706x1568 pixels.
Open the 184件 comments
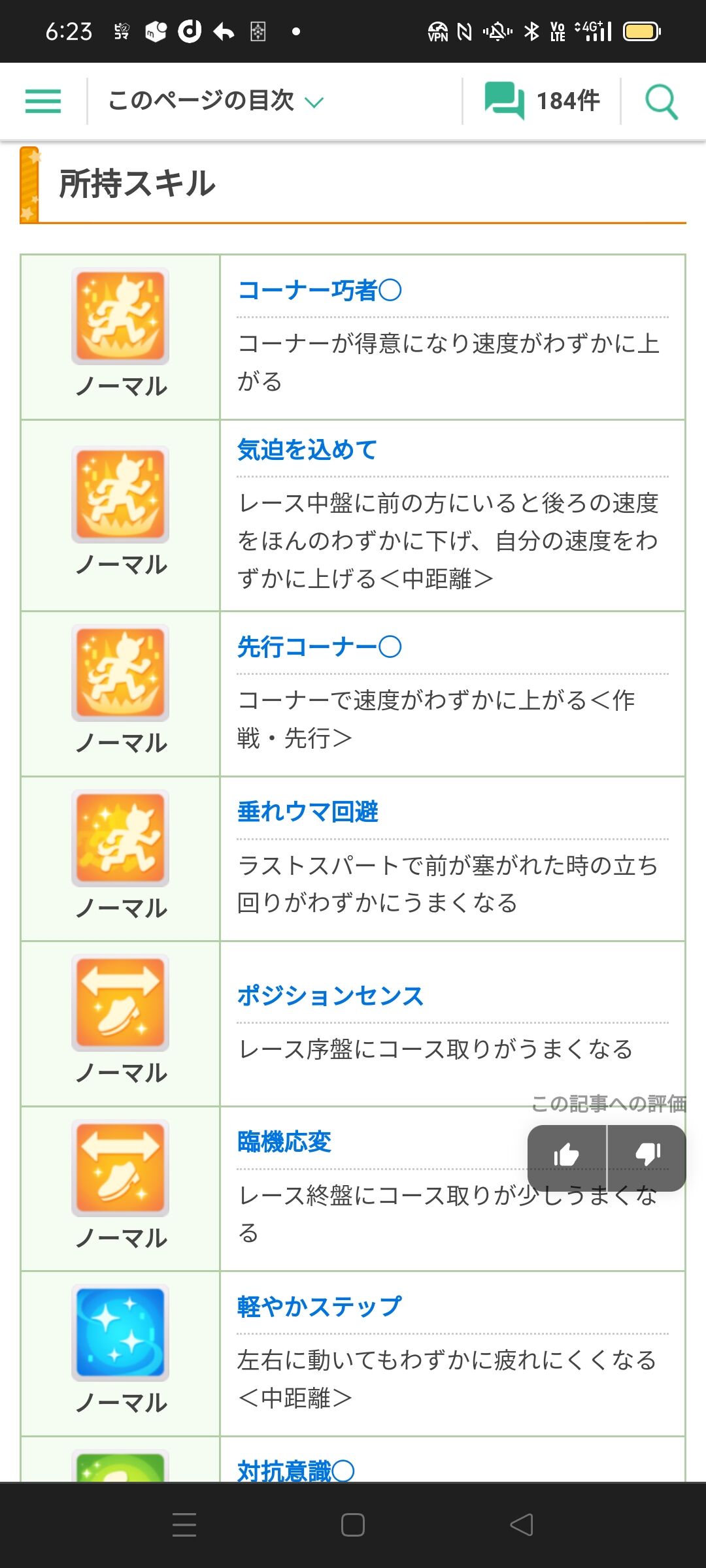(x=542, y=101)
